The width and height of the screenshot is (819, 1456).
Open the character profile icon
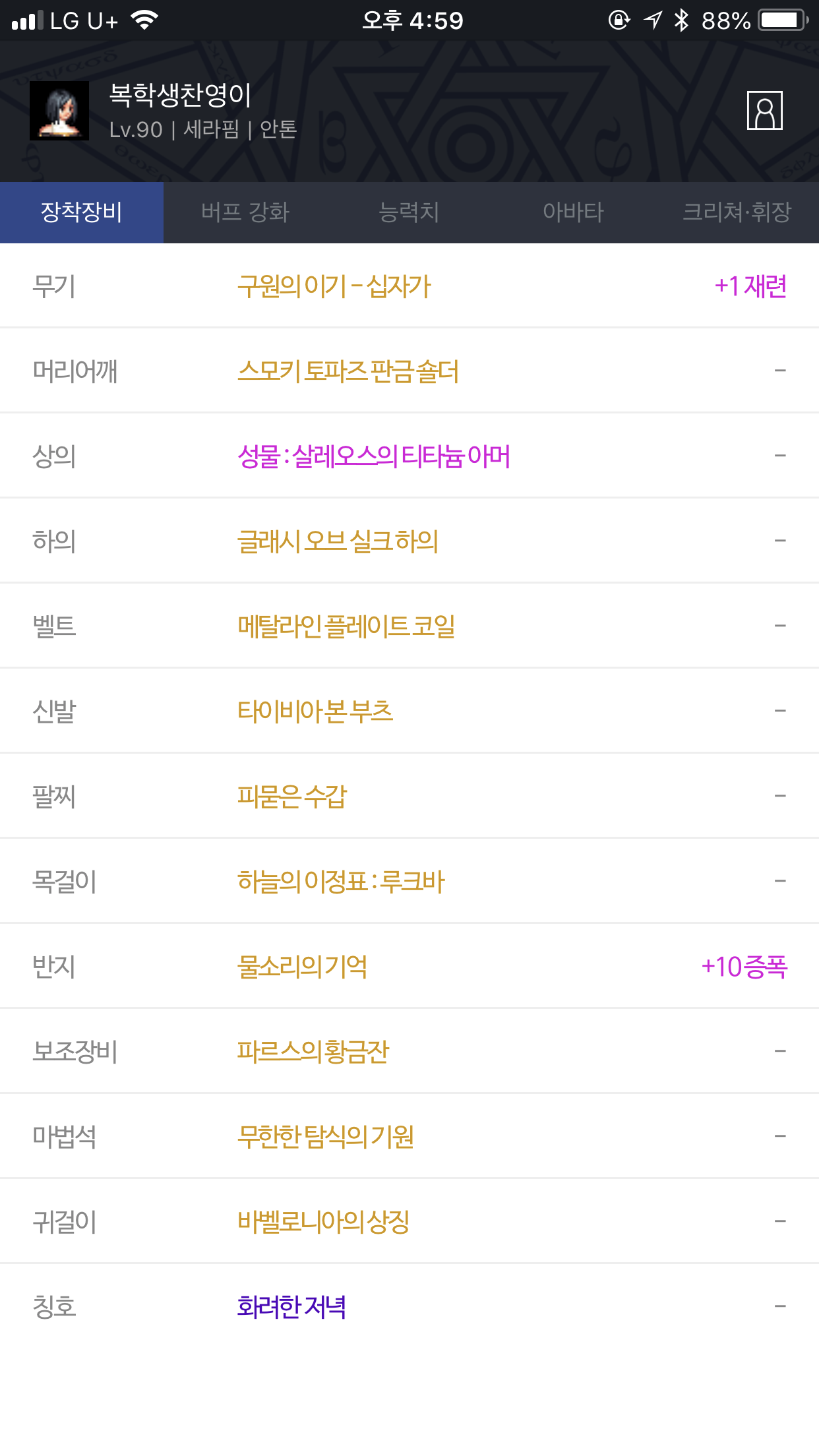click(764, 111)
